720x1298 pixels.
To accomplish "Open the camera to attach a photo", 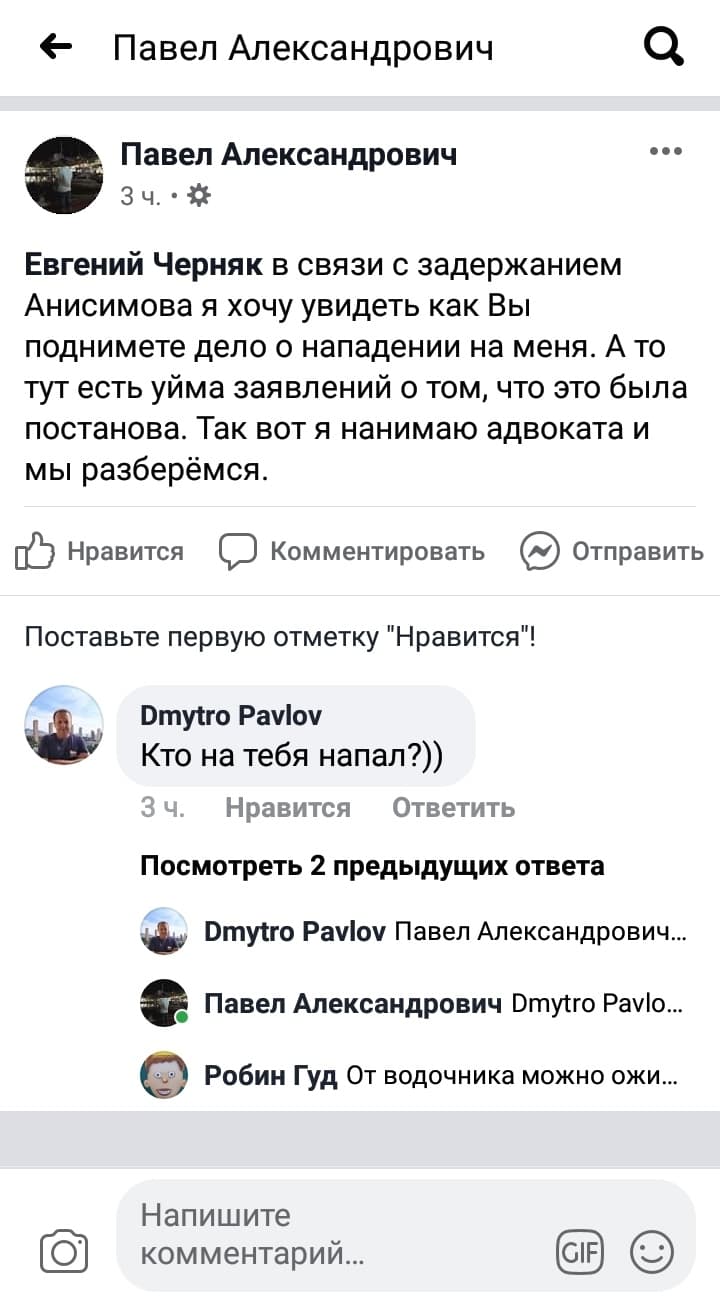I will 64,1252.
